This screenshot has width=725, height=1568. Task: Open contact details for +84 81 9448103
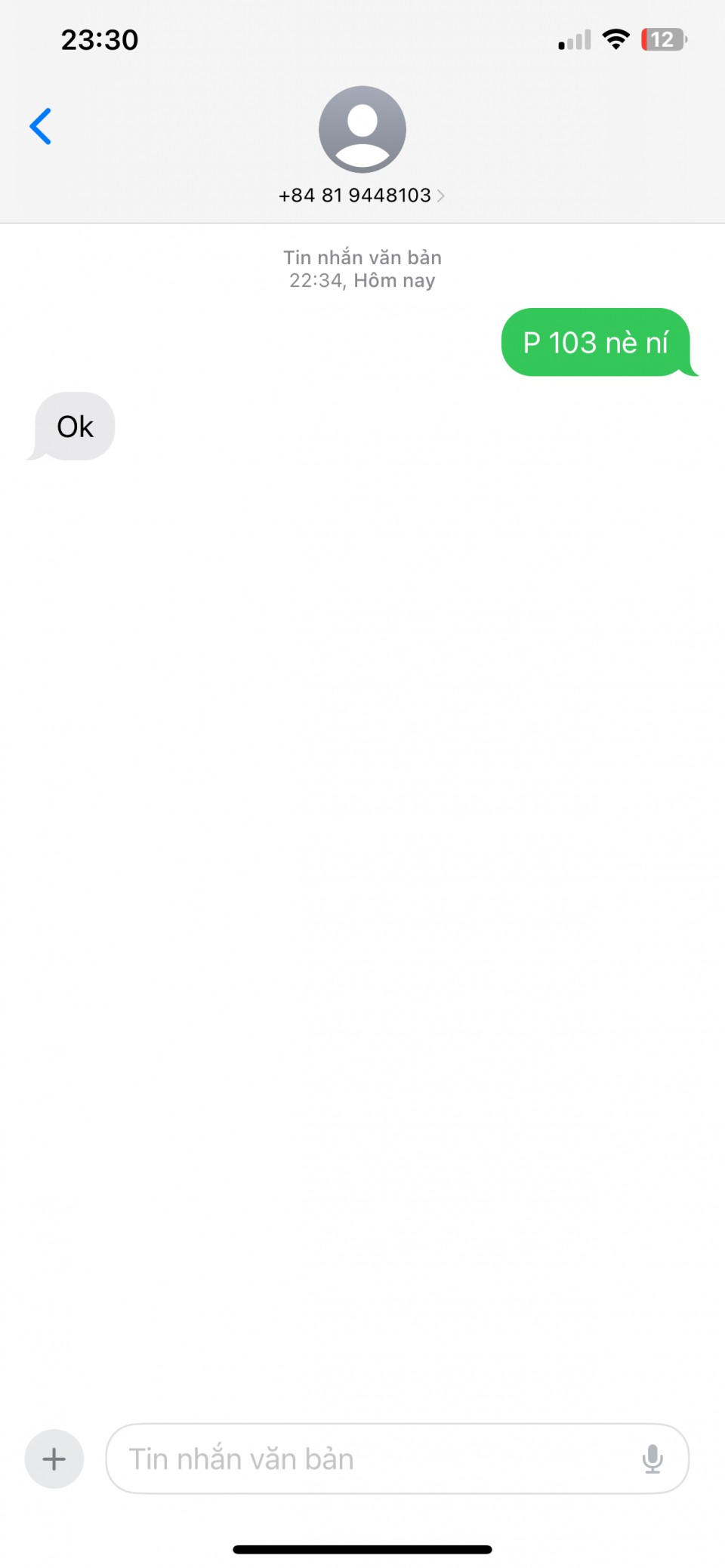pyautogui.click(x=362, y=195)
